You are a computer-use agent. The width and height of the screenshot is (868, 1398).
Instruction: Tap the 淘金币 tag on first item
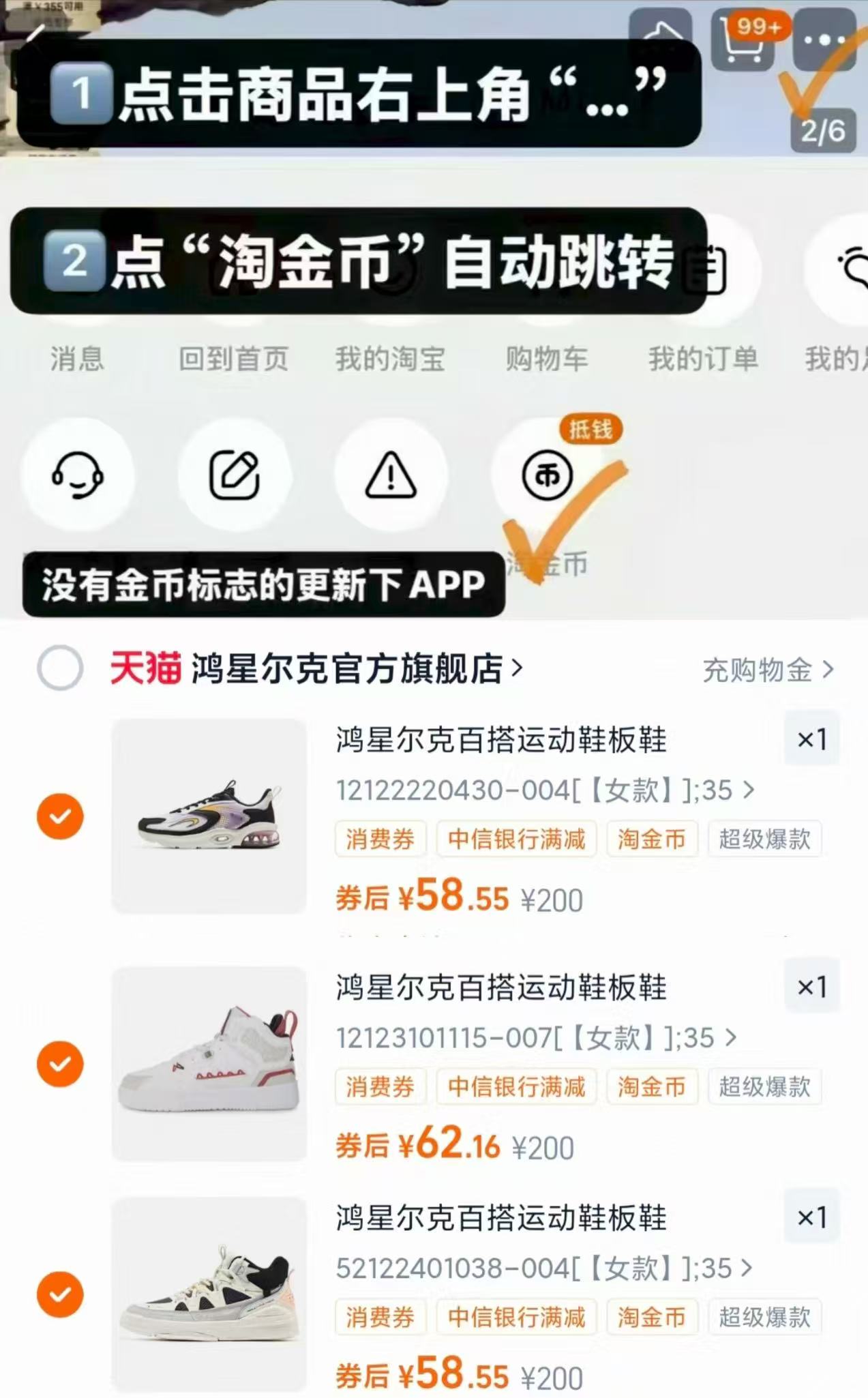[x=651, y=839]
